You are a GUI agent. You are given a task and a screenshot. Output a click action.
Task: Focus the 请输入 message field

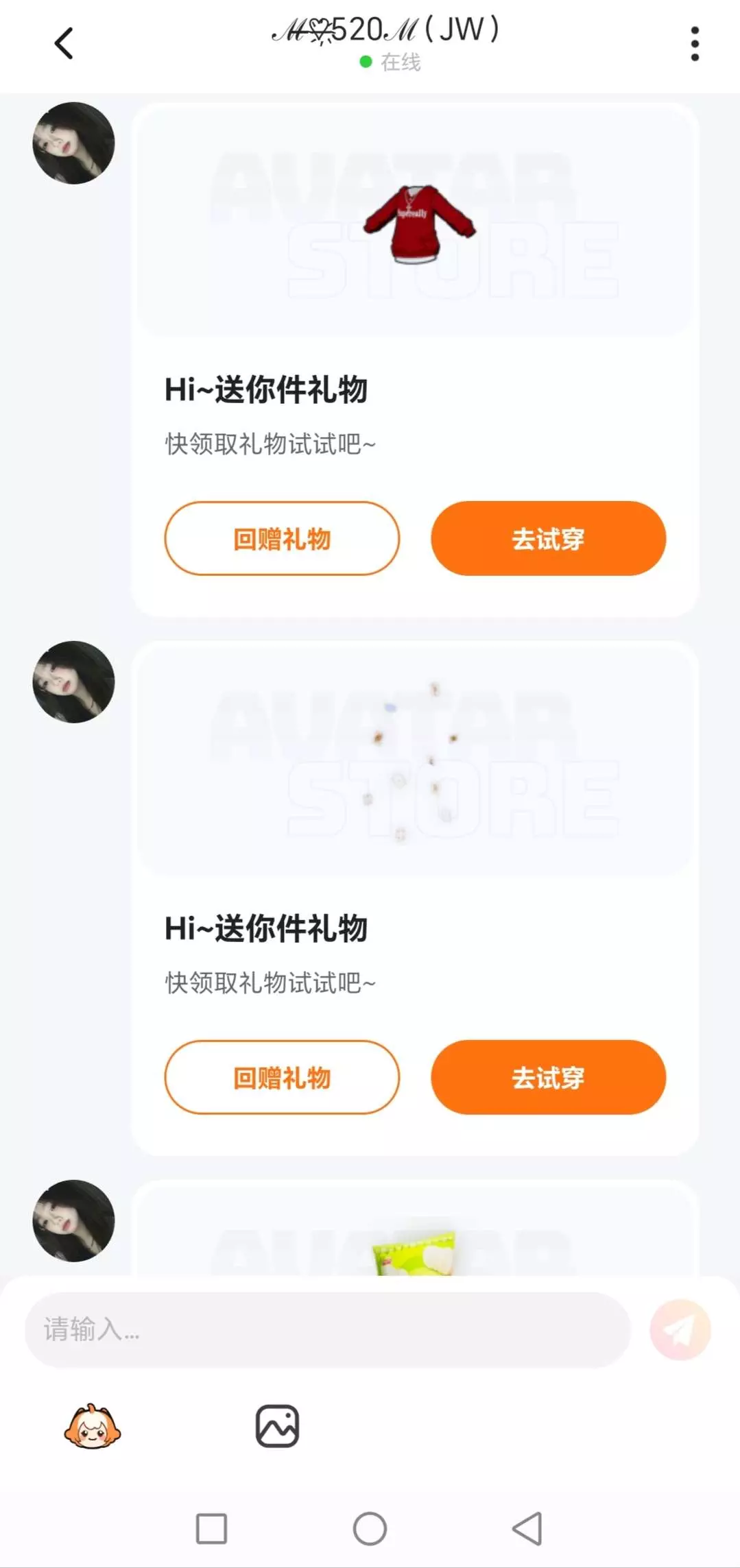[327, 1330]
